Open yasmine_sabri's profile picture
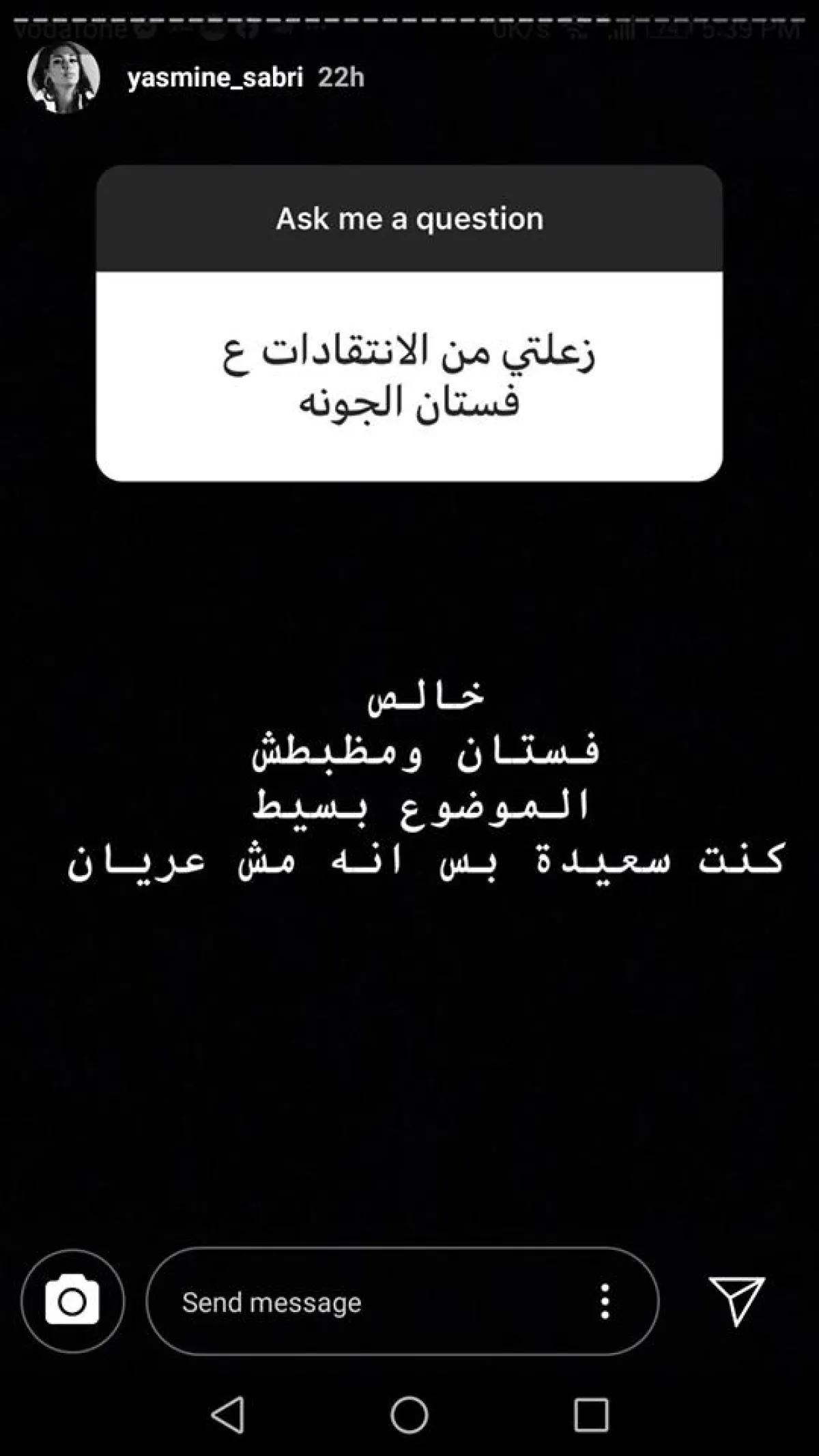 [63, 77]
